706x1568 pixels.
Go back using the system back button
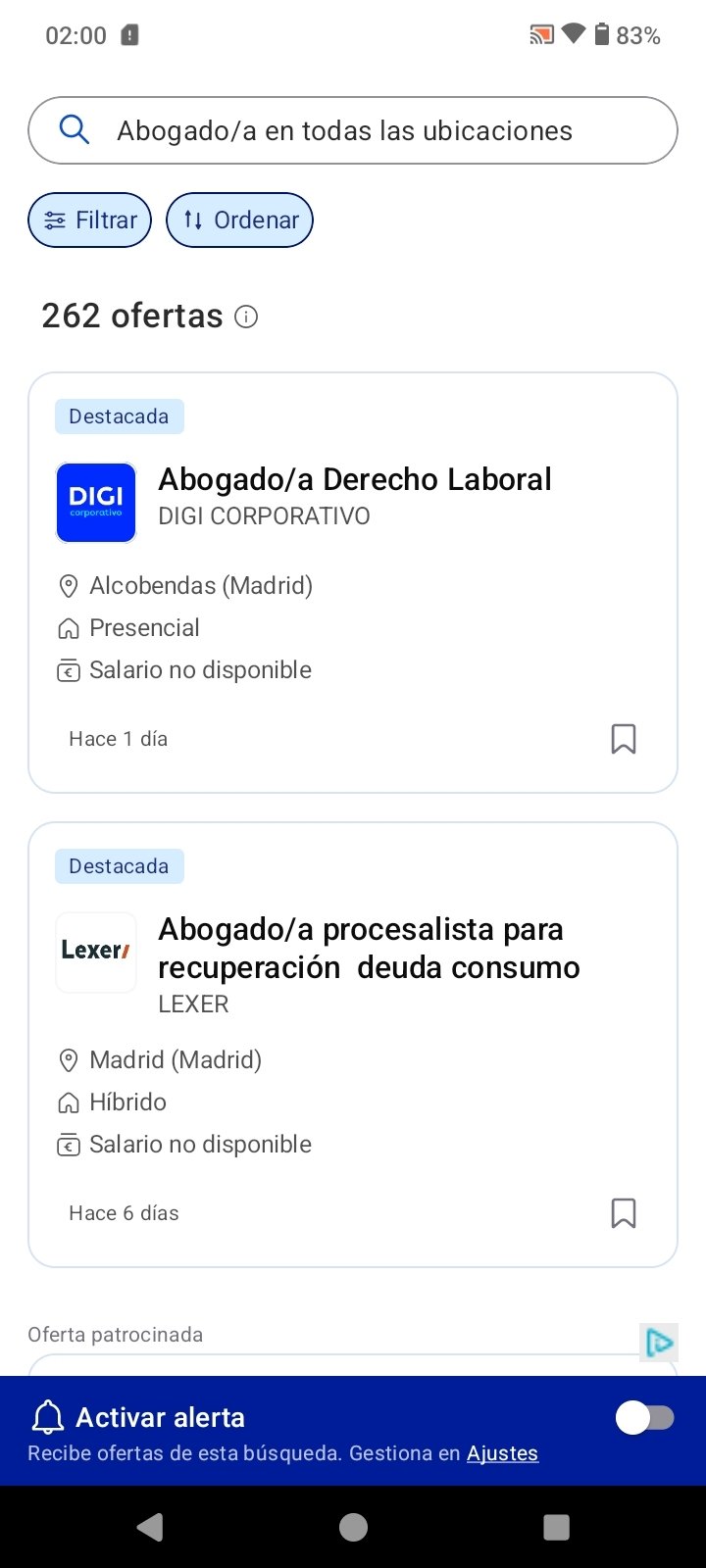coord(150,1527)
